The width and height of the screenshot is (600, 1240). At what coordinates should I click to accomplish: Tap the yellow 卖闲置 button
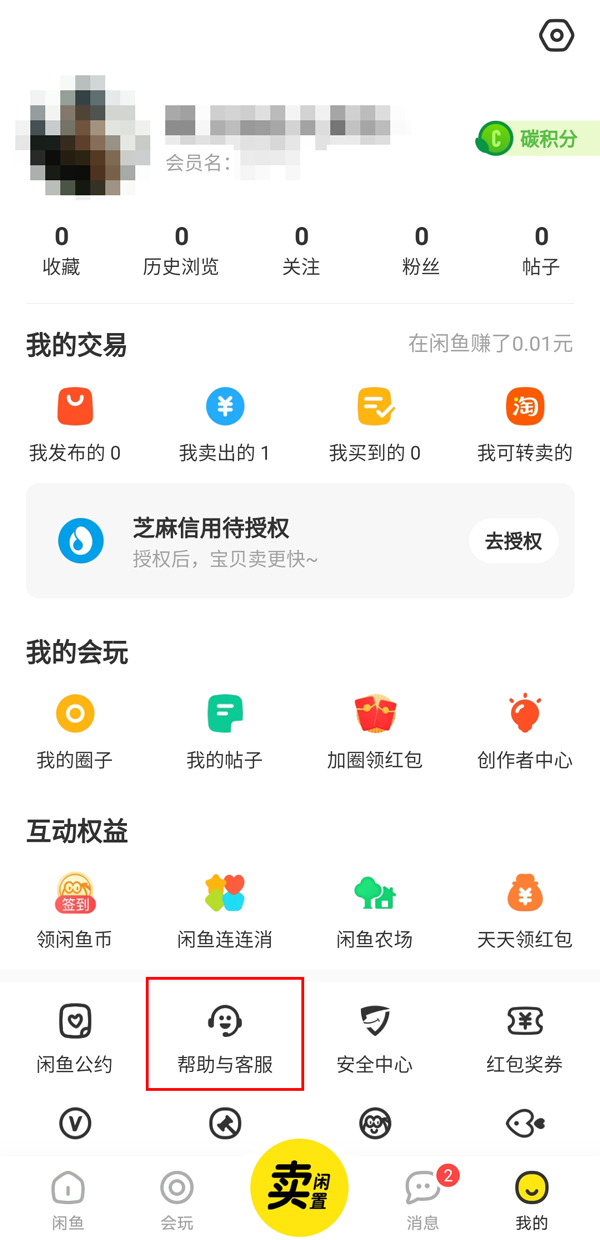tap(299, 1187)
